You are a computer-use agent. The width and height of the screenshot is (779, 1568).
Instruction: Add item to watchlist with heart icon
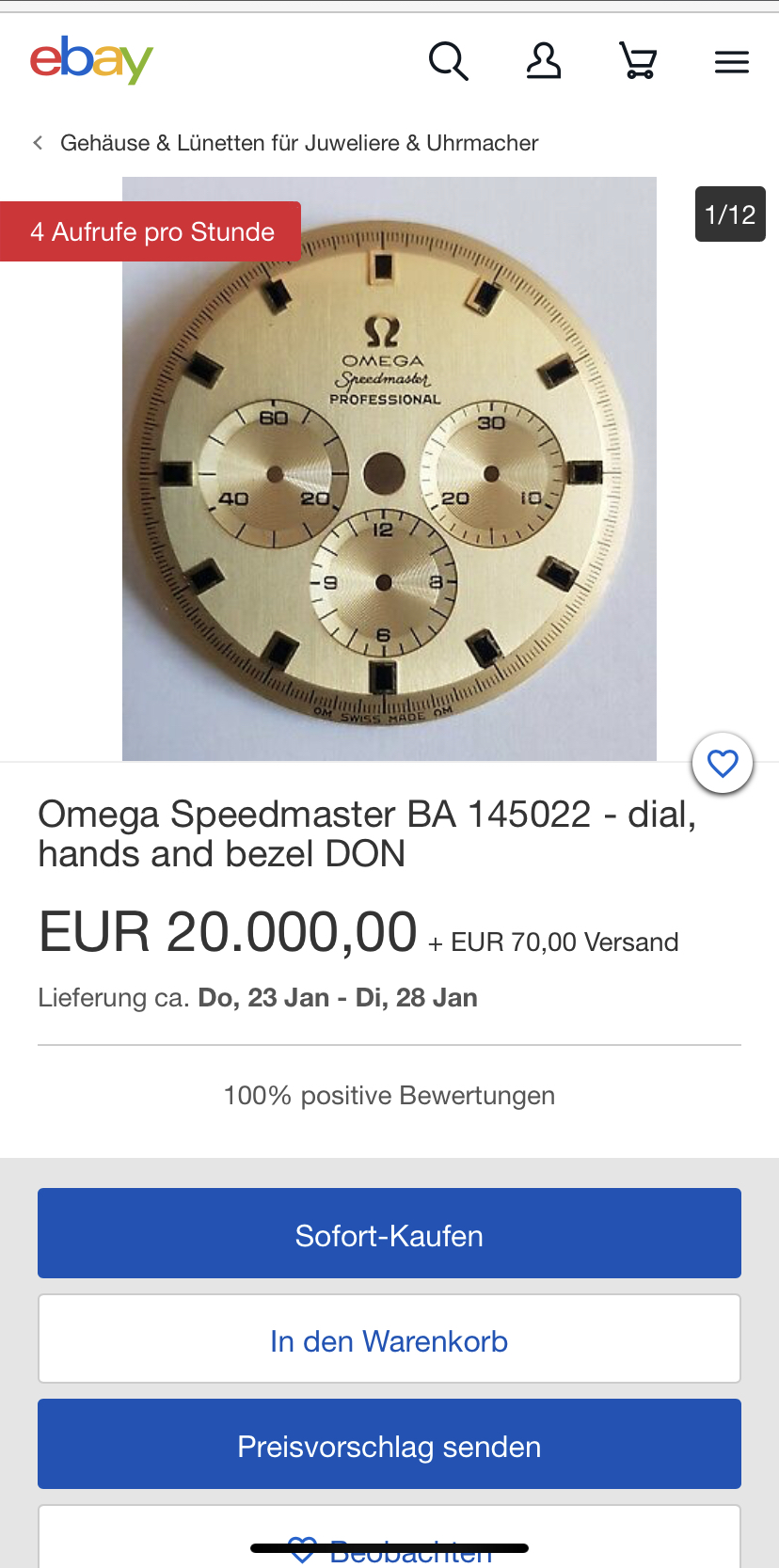point(723,763)
